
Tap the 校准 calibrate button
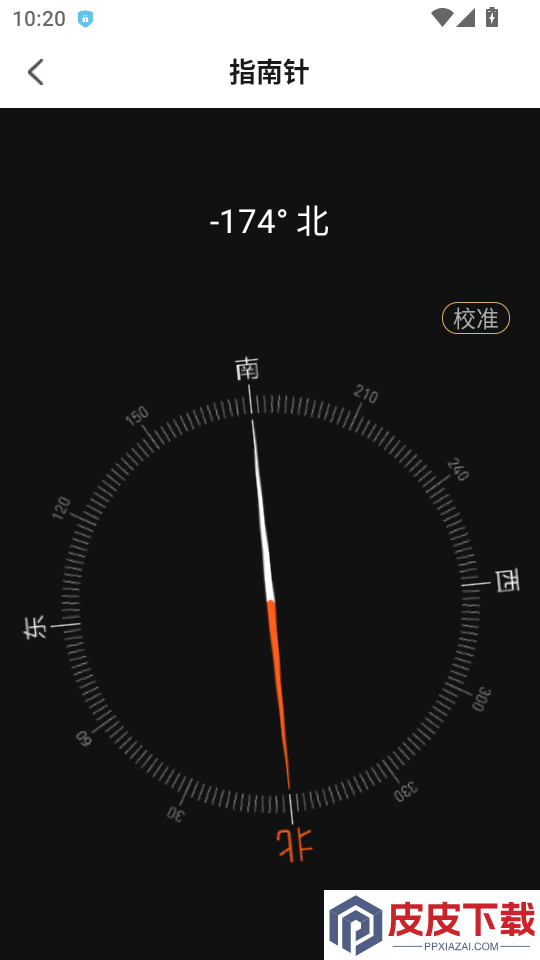pos(476,318)
